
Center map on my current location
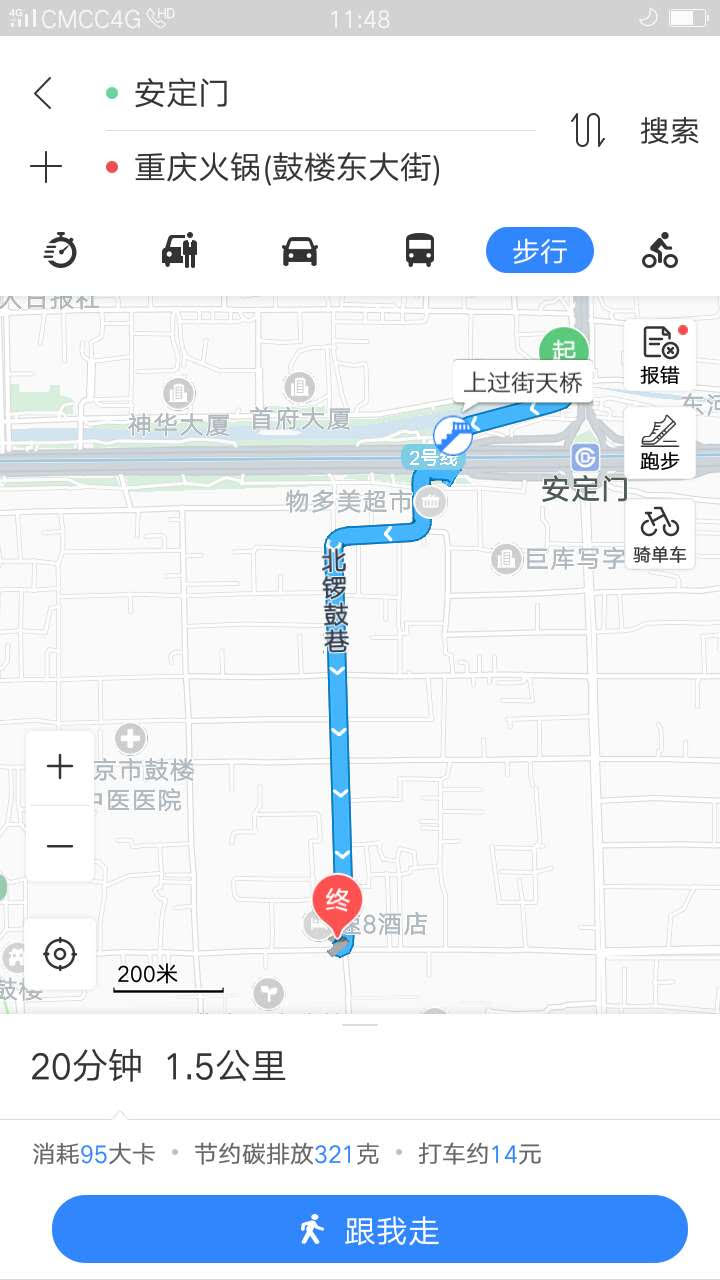[60, 953]
